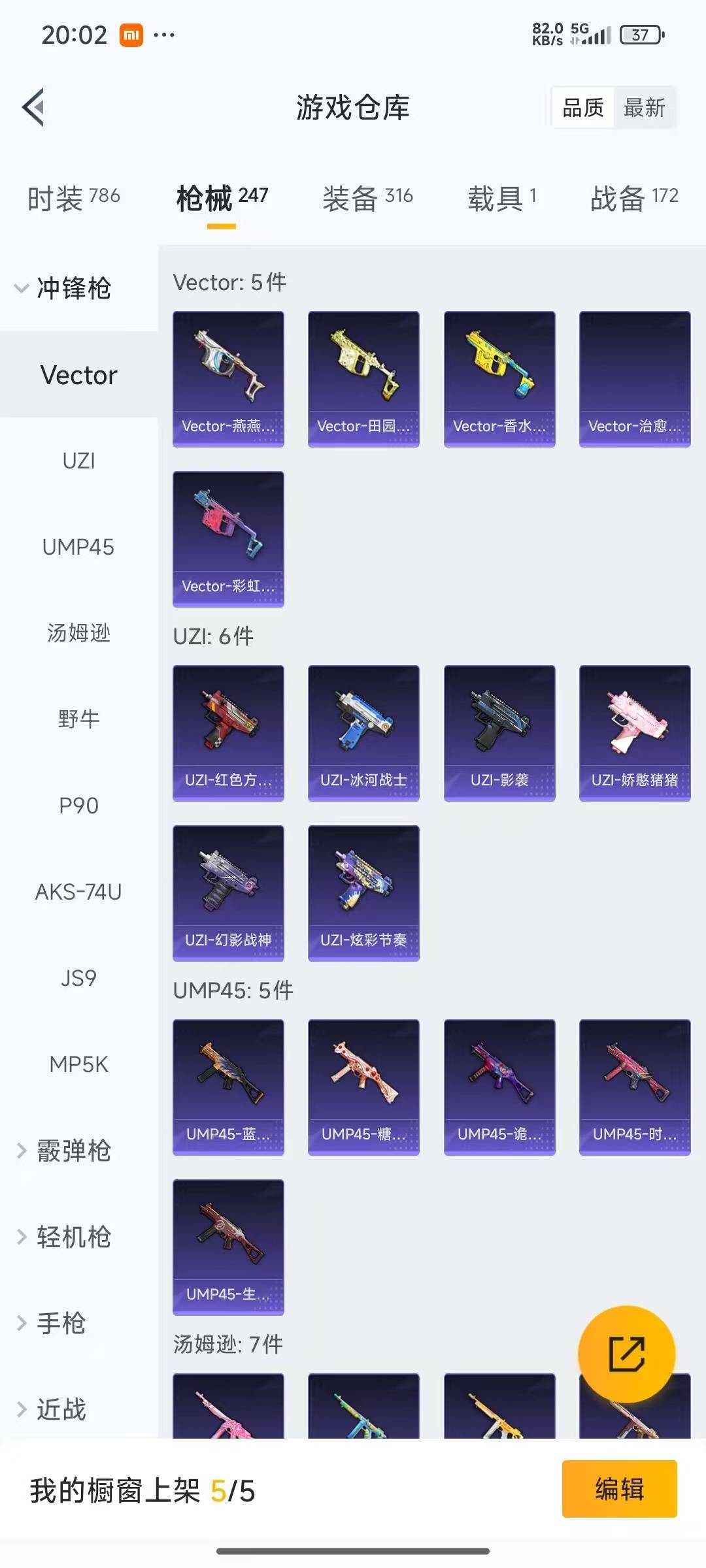Switch to the 装备 tab
The image size is (706, 1568).
point(367,197)
